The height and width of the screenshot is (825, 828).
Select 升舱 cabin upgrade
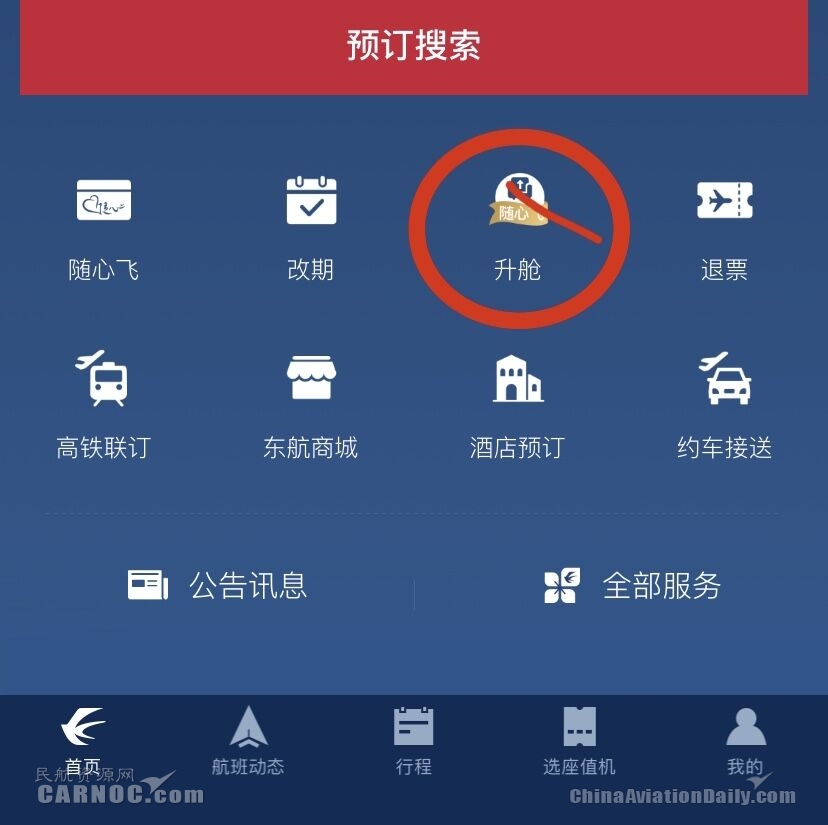518,226
